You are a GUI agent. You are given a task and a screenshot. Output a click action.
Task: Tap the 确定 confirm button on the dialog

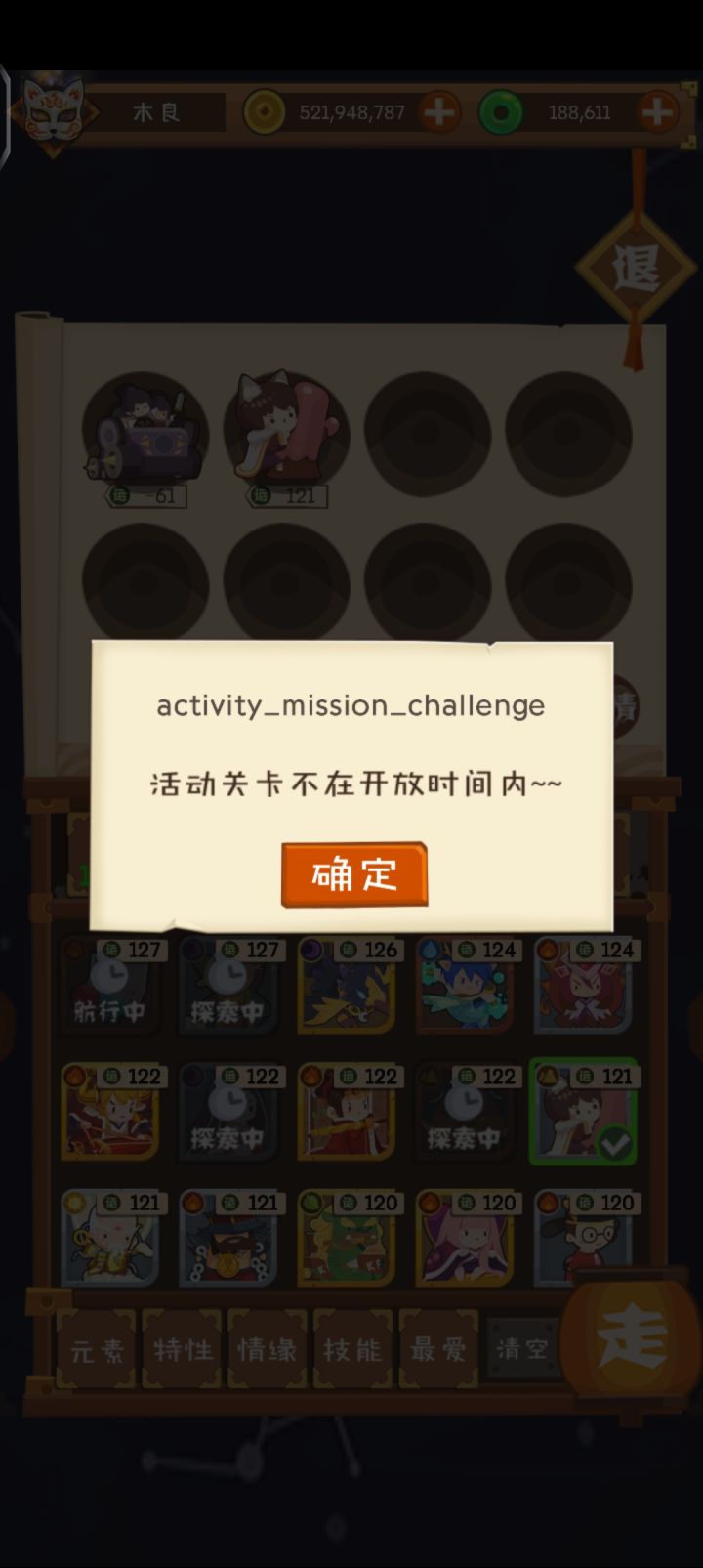pos(353,875)
